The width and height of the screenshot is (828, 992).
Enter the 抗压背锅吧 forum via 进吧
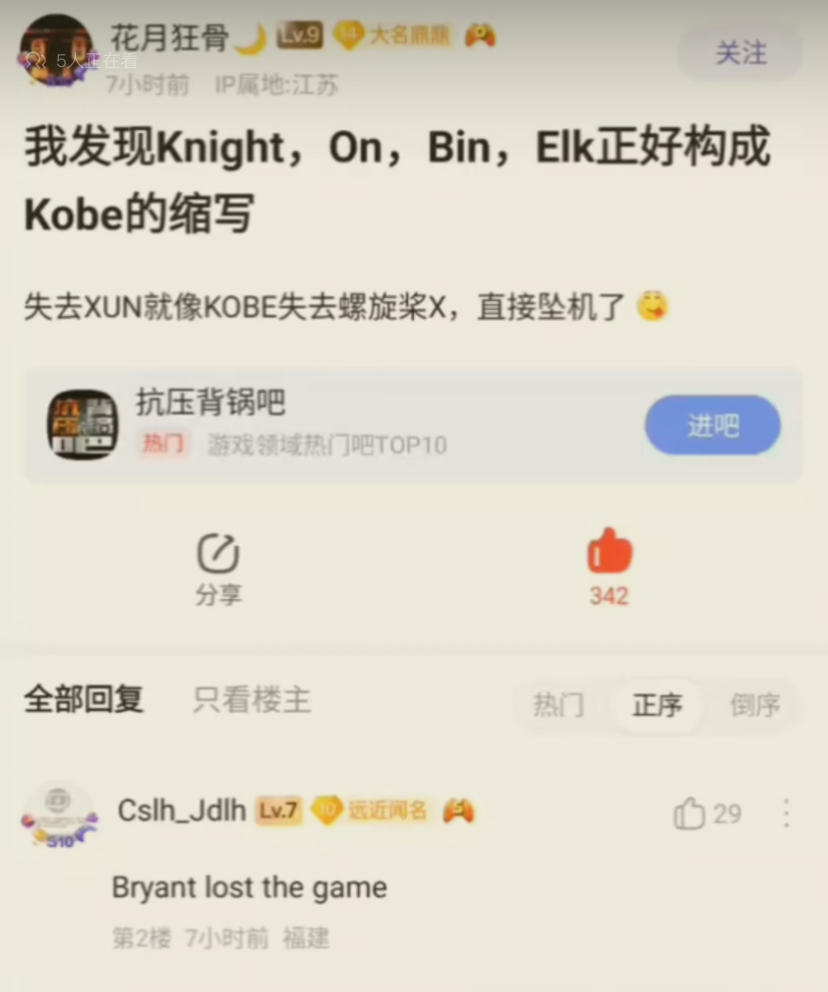tap(712, 425)
